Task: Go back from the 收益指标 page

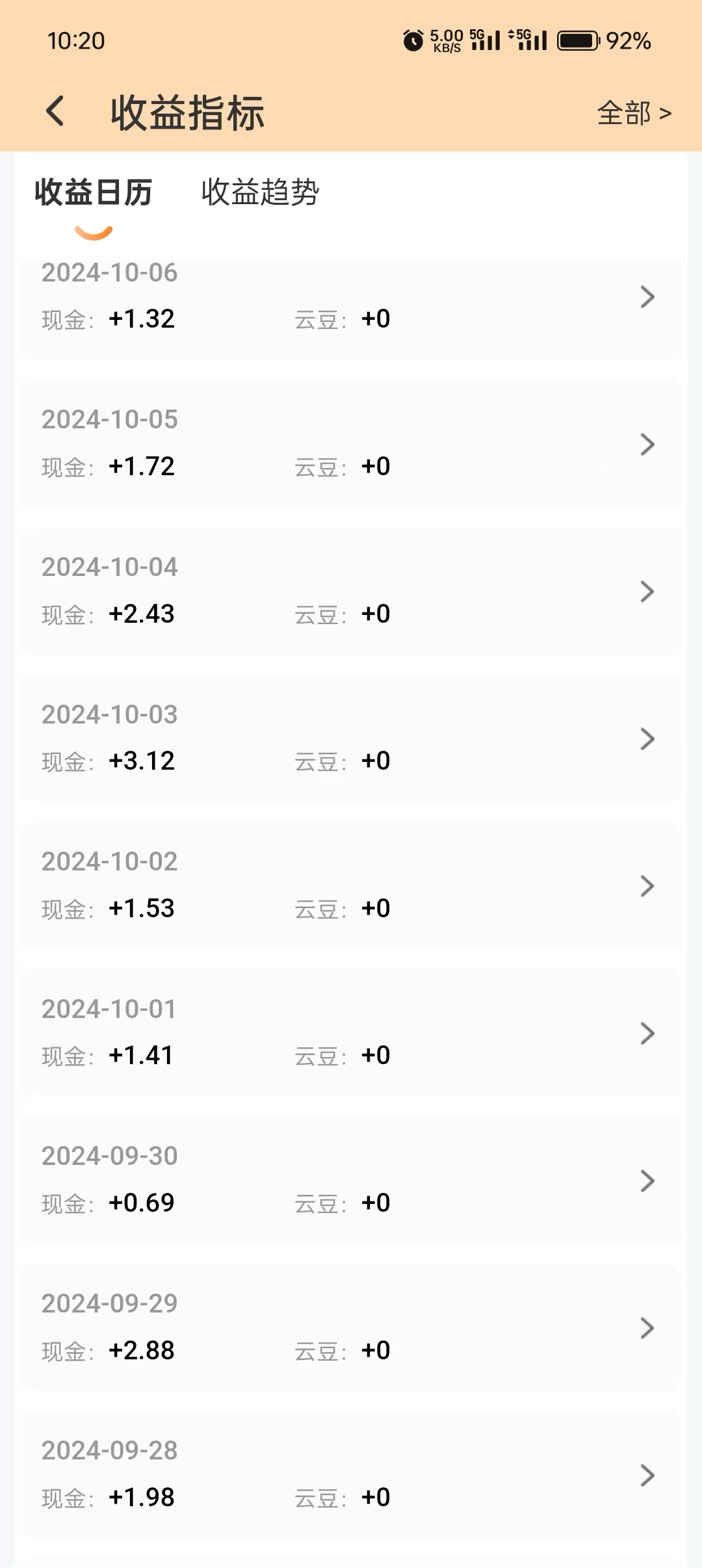Action: tap(56, 112)
